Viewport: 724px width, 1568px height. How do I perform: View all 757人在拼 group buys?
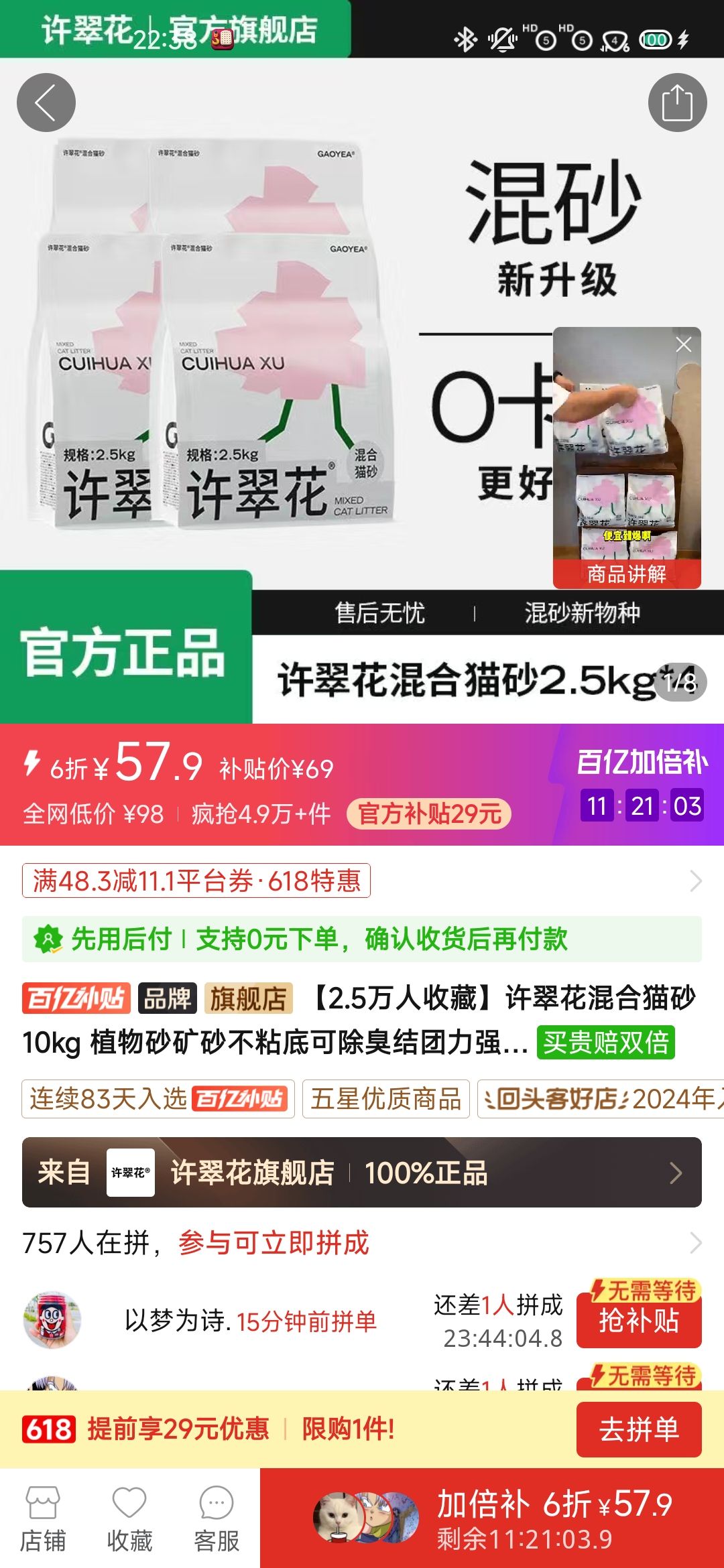point(362,1243)
